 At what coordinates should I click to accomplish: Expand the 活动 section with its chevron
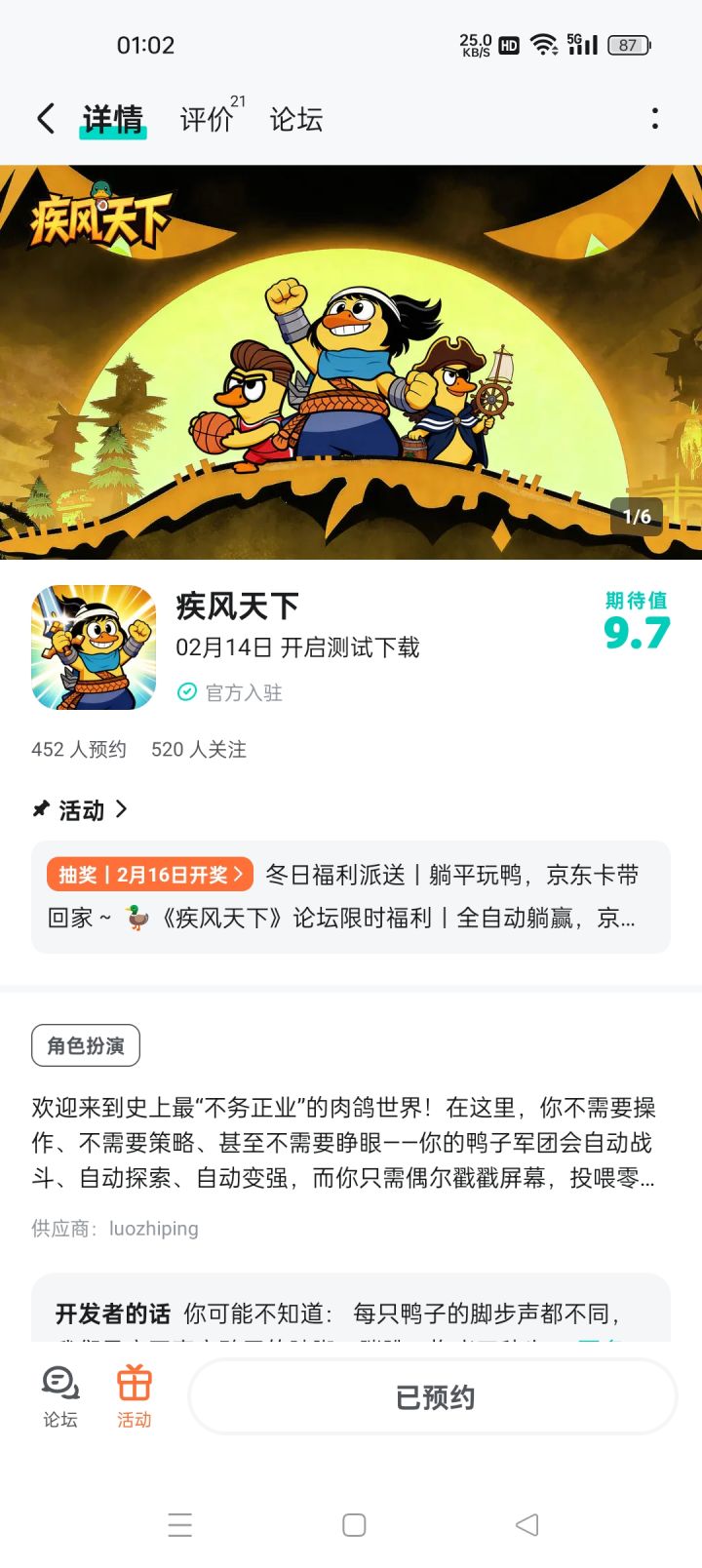120,809
